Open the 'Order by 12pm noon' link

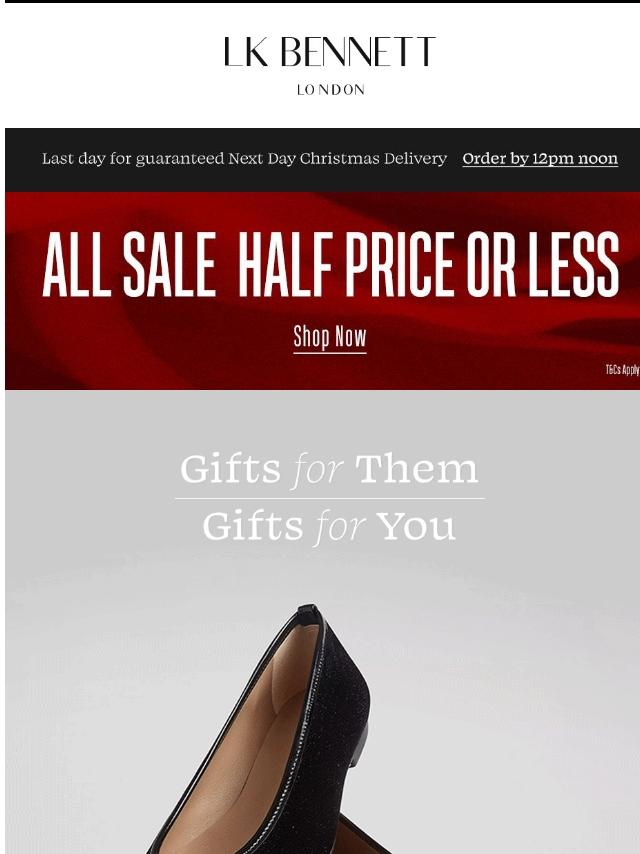pos(539,159)
